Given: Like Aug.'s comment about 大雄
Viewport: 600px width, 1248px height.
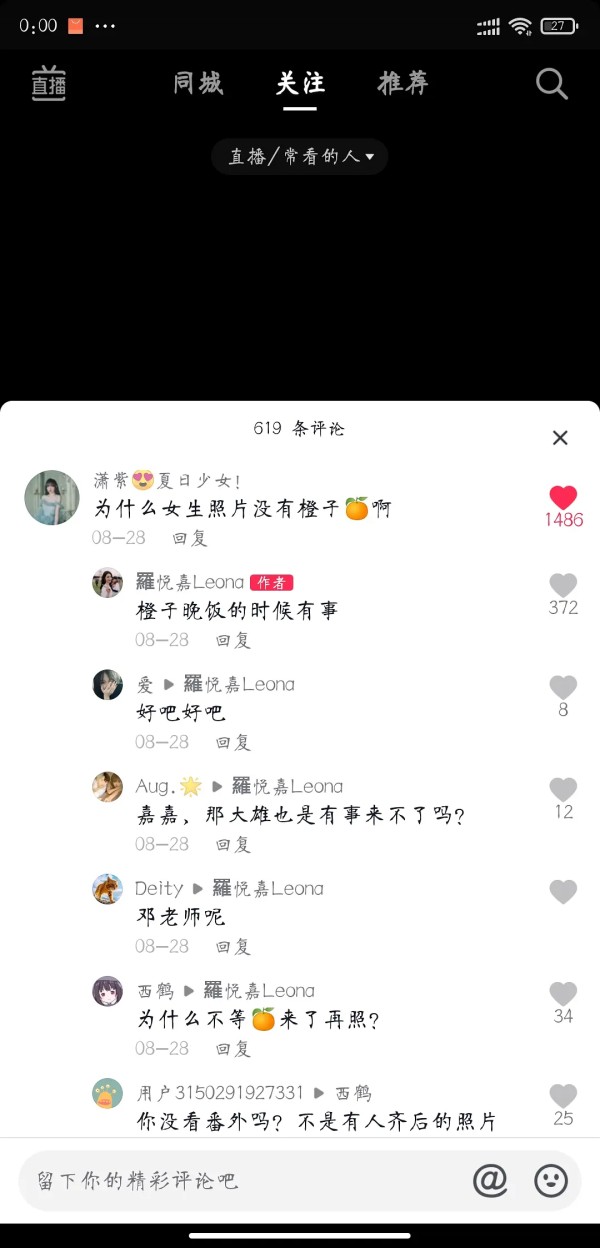Looking at the screenshot, I should coord(563,790).
